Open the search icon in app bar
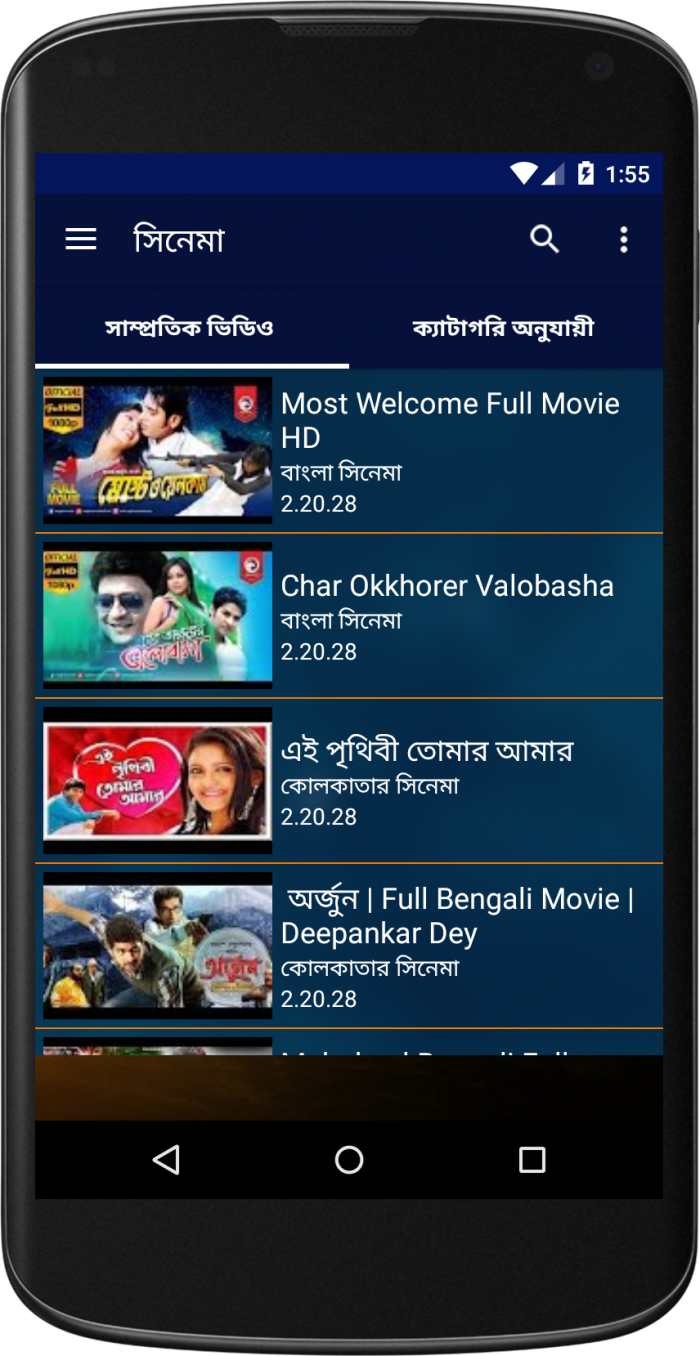Viewport: 700px width, 1356px height. (x=544, y=239)
